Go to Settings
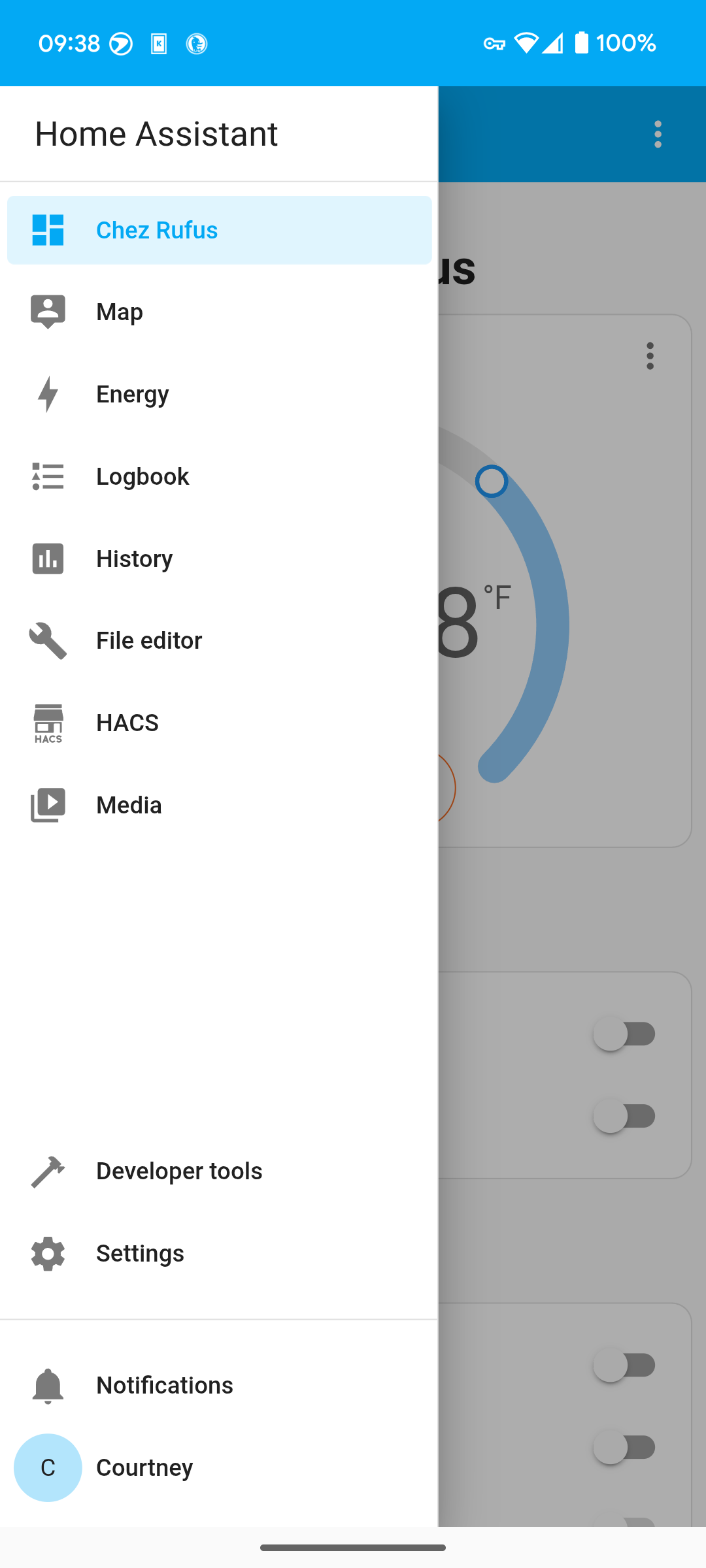 pos(219,1253)
